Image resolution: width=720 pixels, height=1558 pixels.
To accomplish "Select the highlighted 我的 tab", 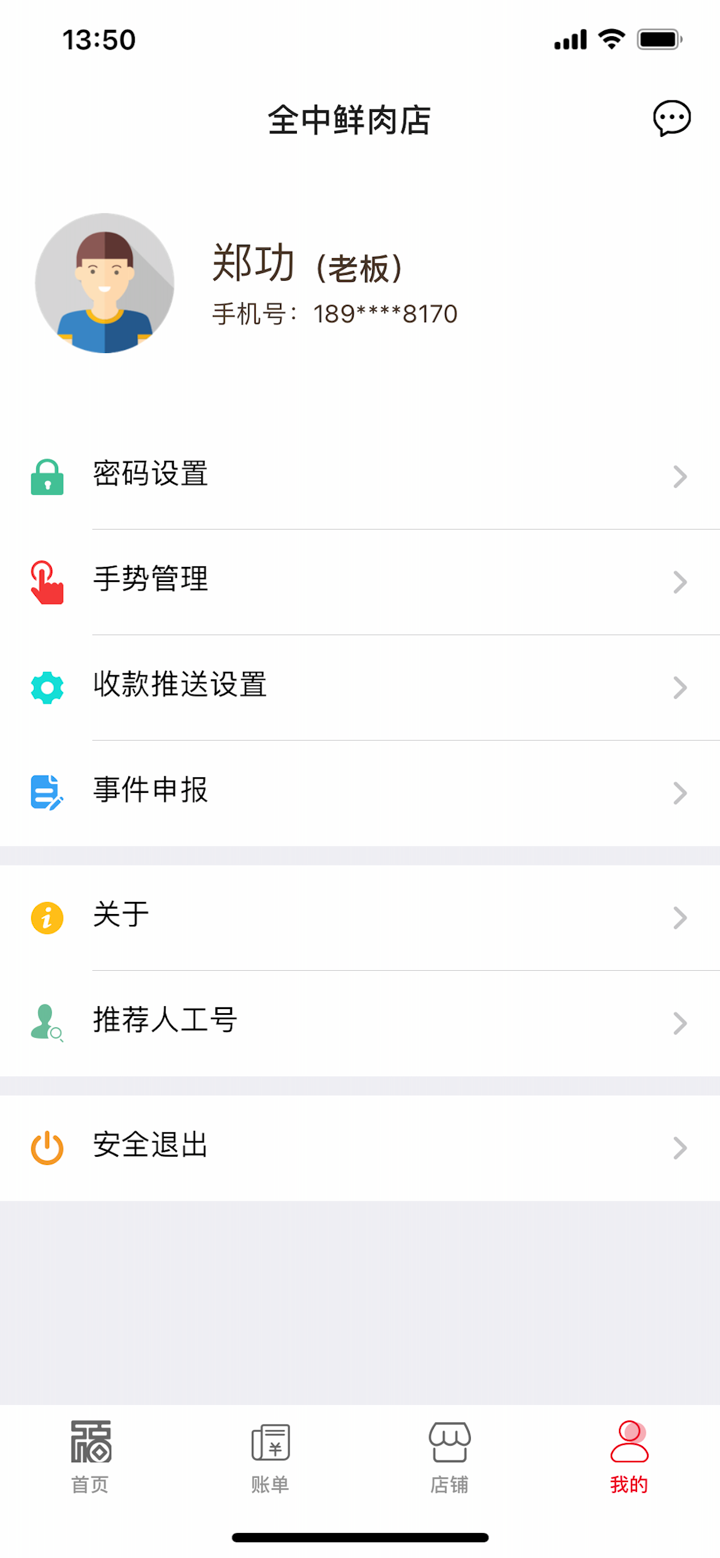I will coord(628,1460).
